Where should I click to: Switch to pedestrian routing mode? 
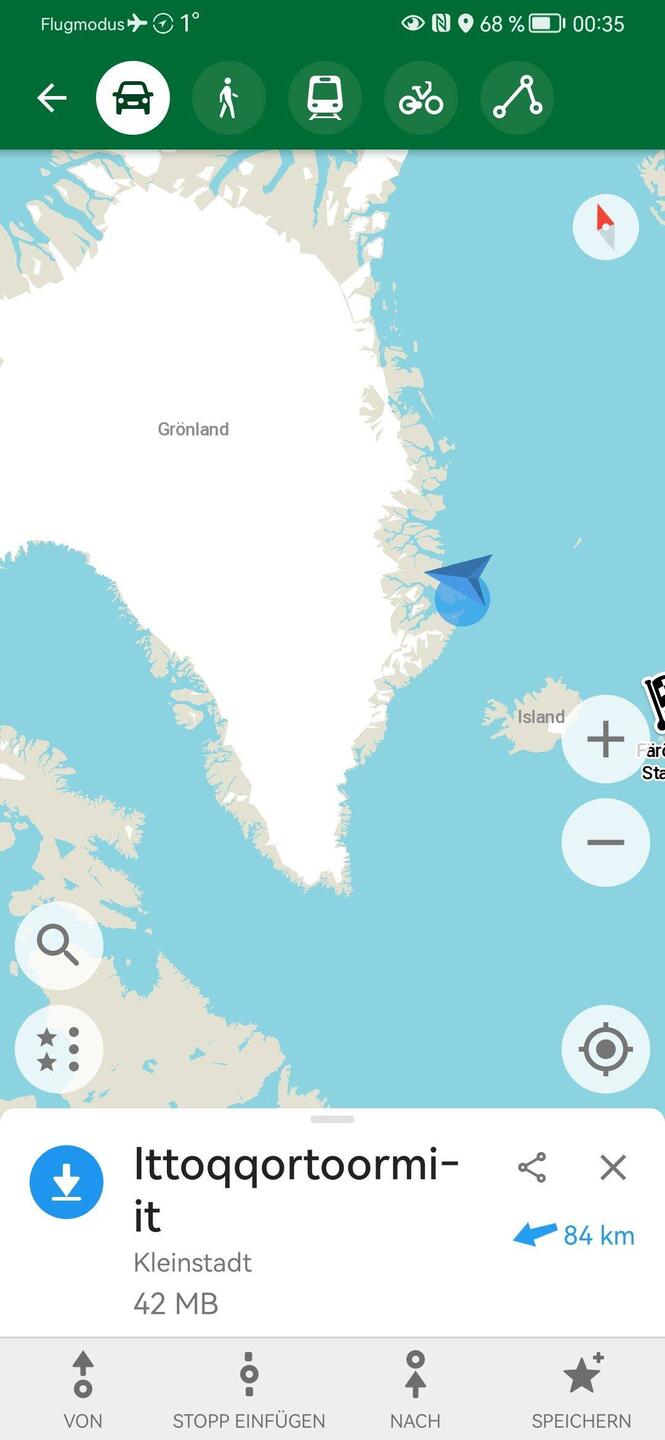229,98
